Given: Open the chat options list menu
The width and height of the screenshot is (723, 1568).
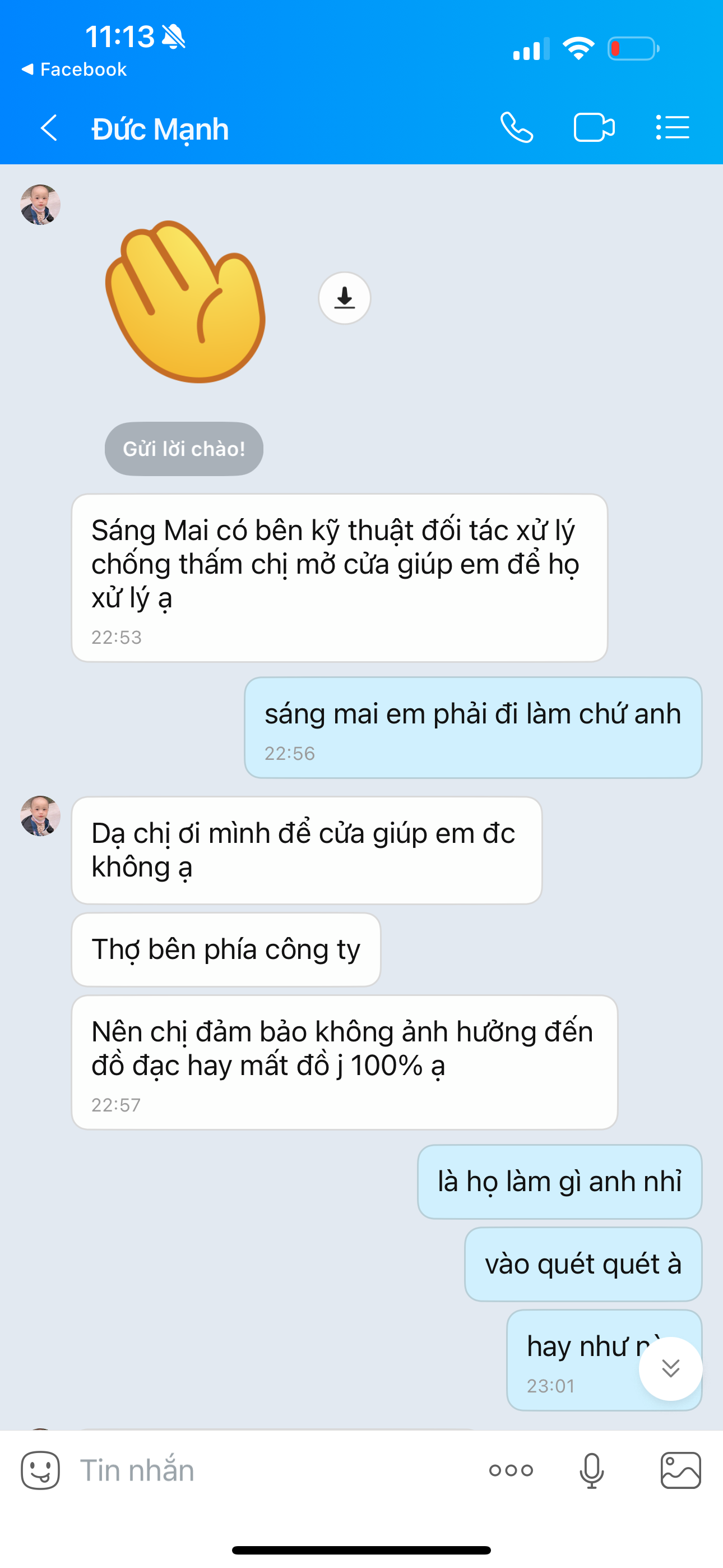Looking at the screenshot, I should (x=673, y=128).
